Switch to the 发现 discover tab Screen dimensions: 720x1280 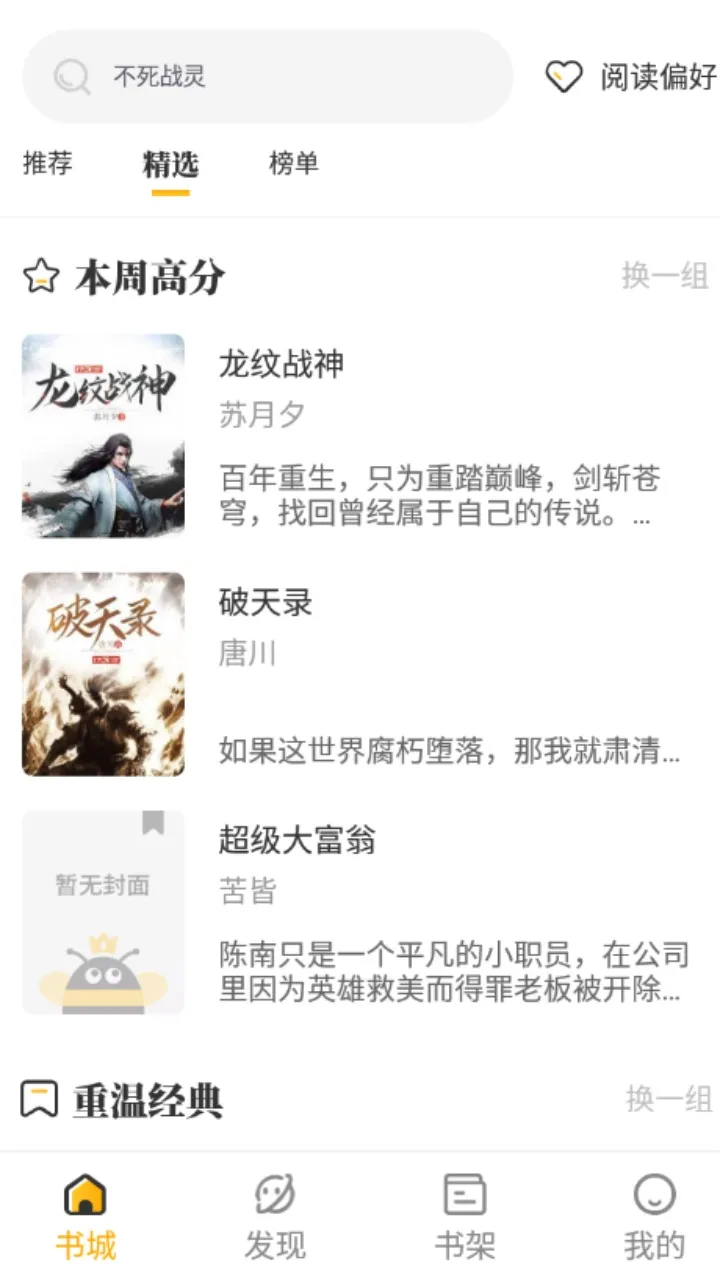(x=275, y=1216)
